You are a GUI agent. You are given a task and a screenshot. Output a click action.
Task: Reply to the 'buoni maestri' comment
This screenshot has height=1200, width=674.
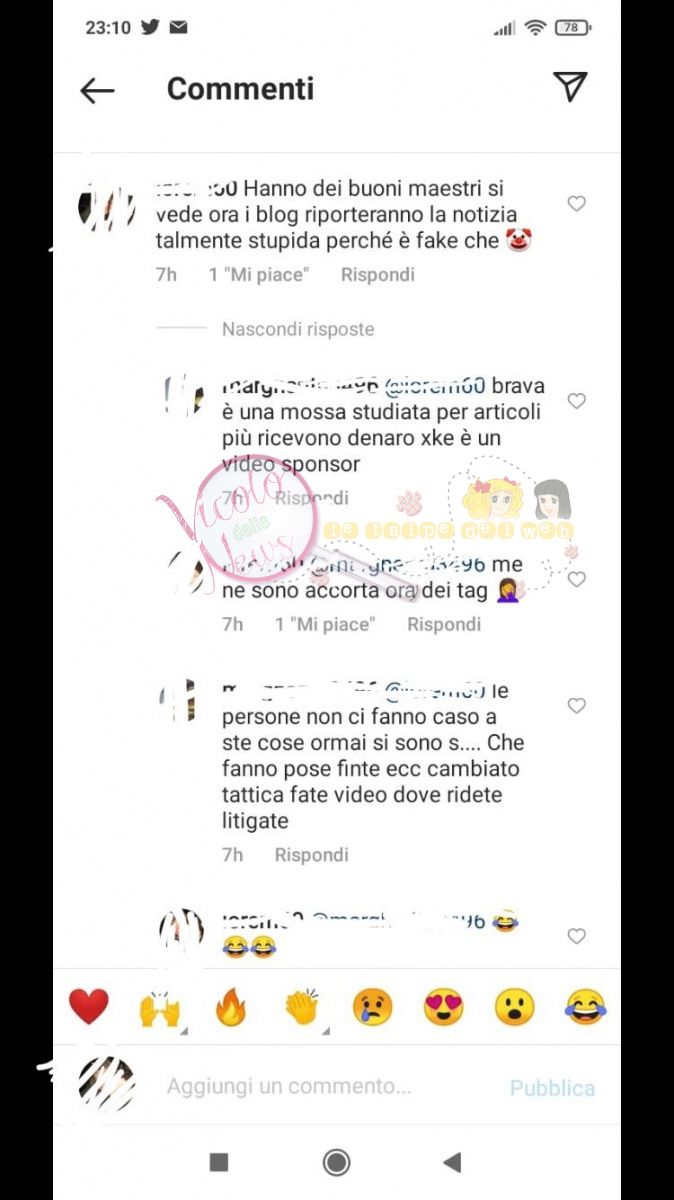tap(377, 274)
